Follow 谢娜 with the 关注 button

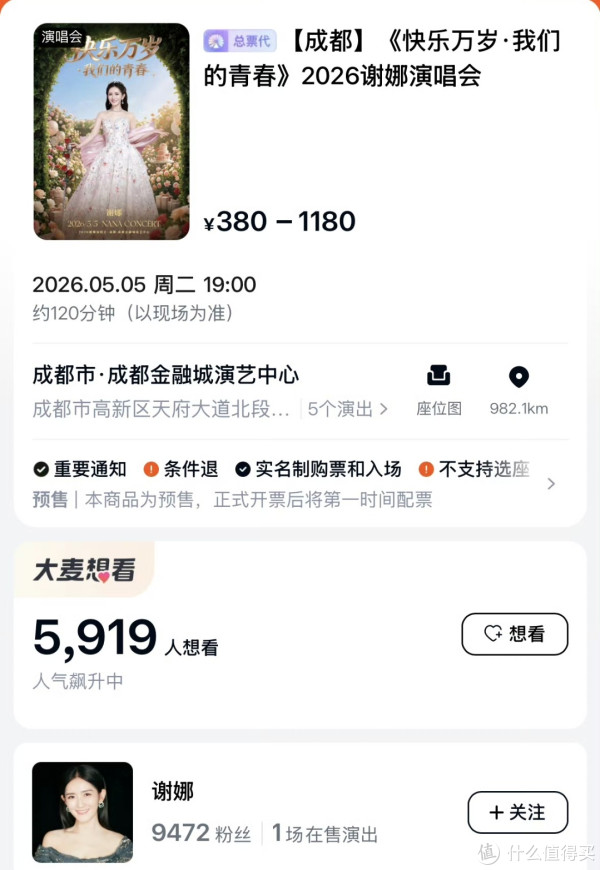[x=517, y=812]
